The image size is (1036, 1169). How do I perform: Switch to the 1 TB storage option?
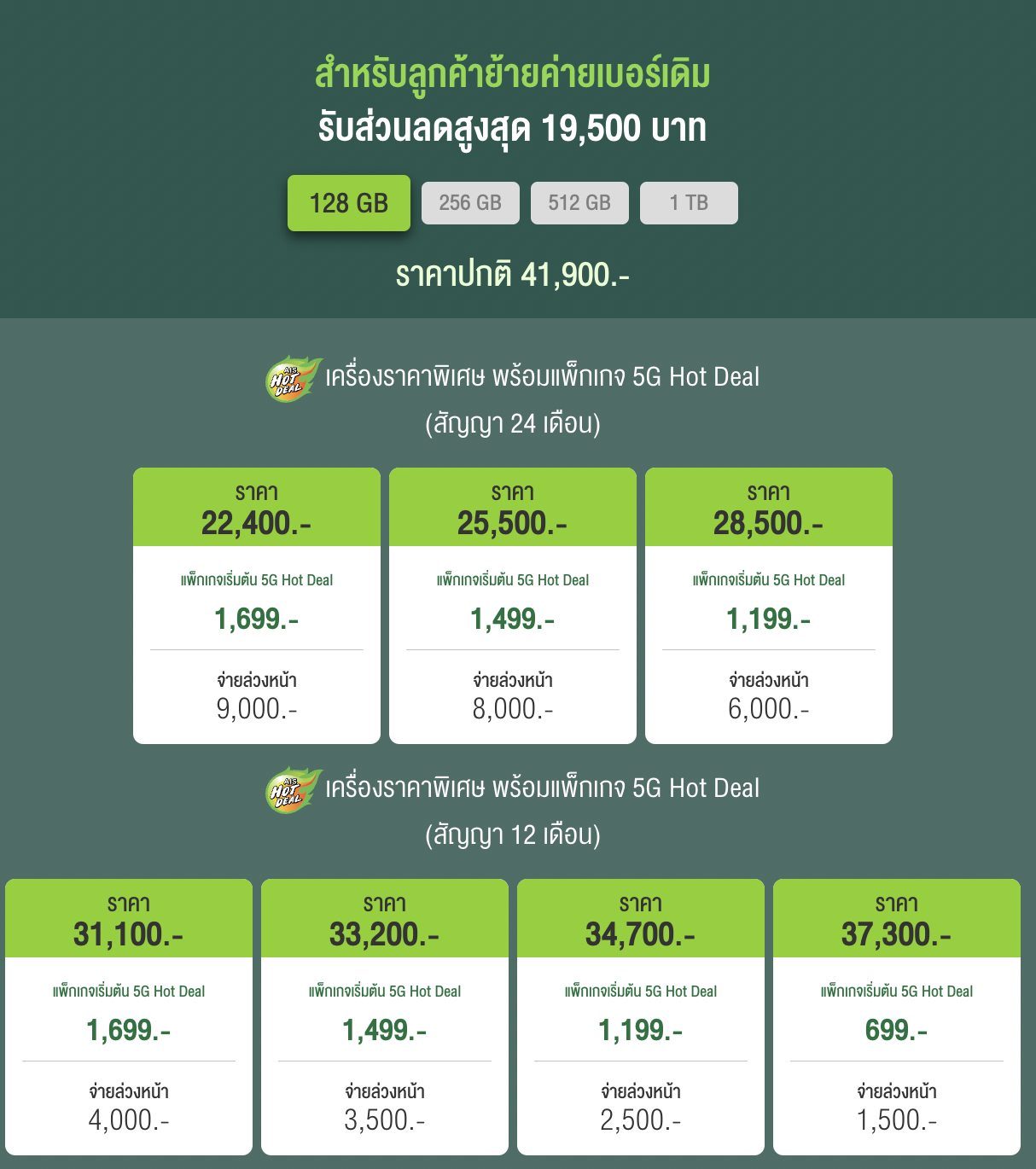(x=689, y=203)
